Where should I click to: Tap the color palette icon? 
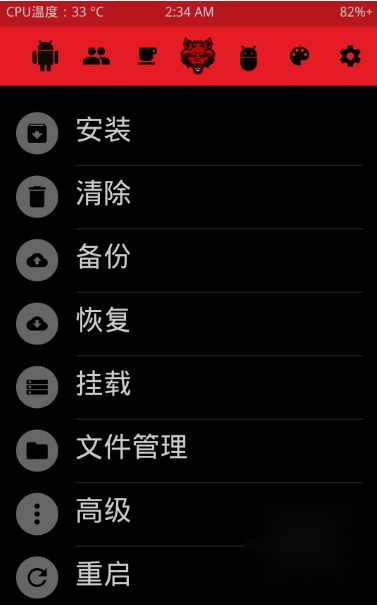pos(299,56)
